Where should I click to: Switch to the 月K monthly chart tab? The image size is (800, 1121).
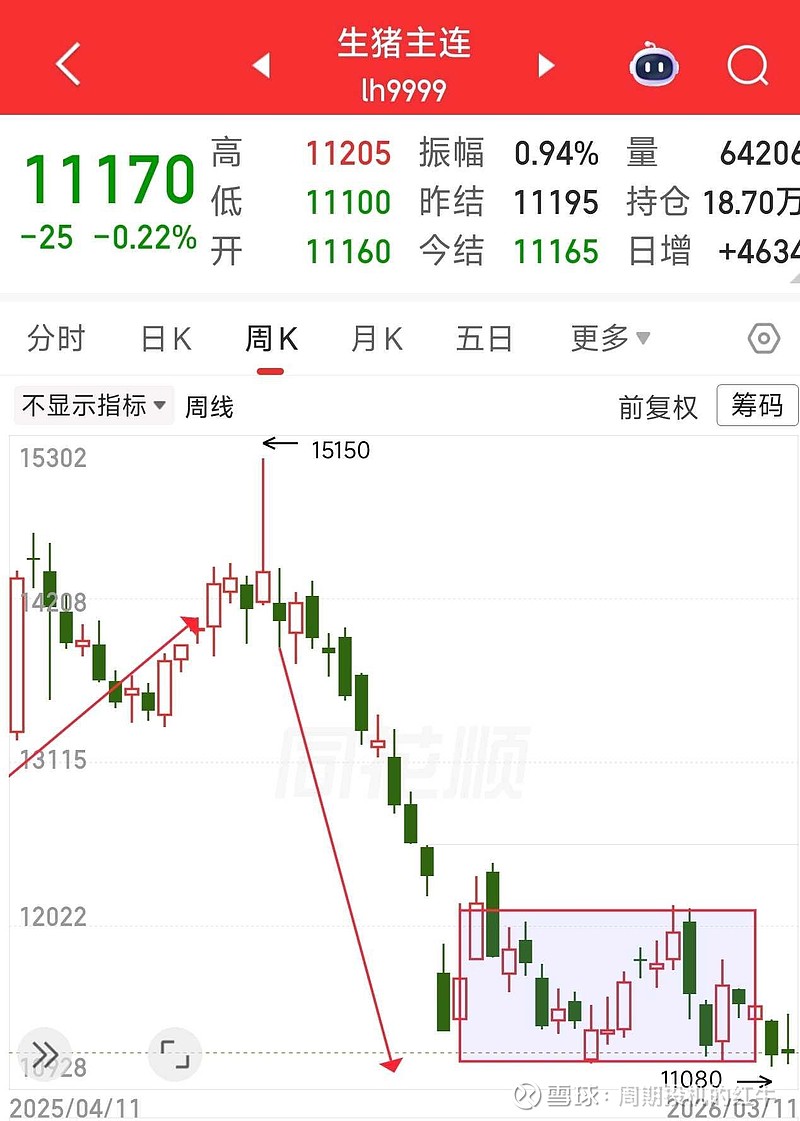374,339
